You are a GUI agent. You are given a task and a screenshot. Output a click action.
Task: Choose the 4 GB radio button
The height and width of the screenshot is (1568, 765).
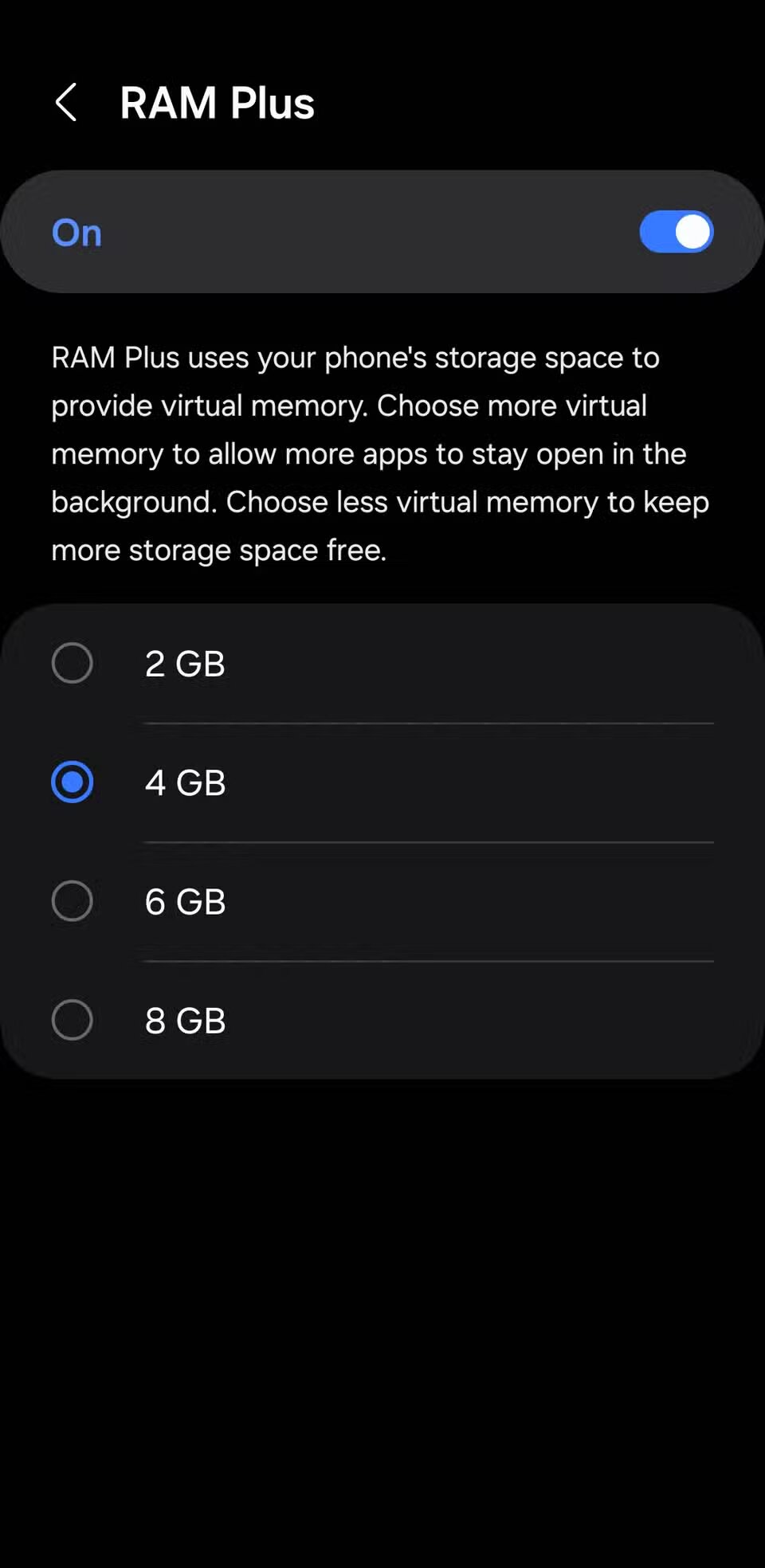73,782
